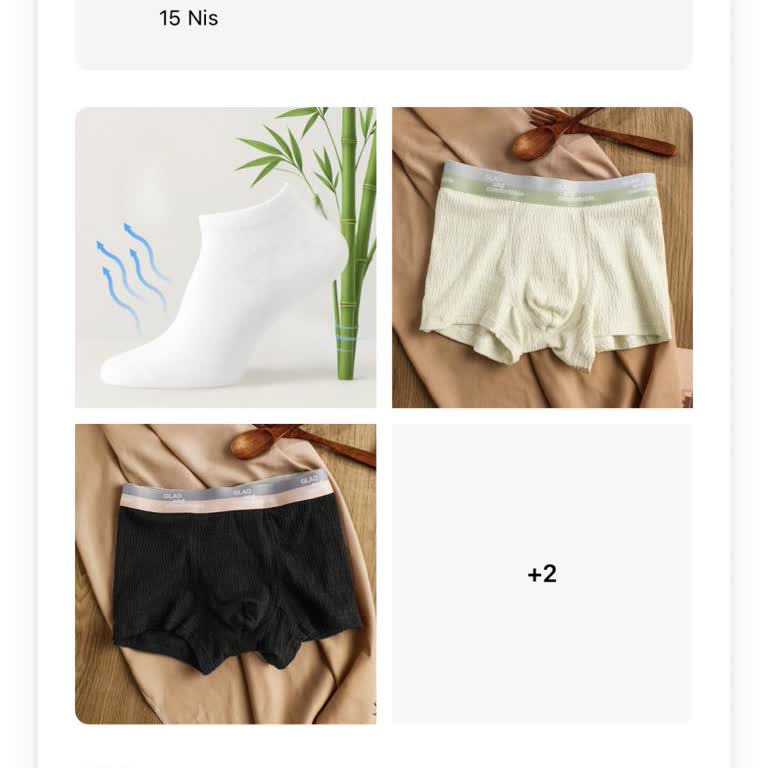Open the white sock product image
Screen dimensions: 768x768
(x=225, y=257)
